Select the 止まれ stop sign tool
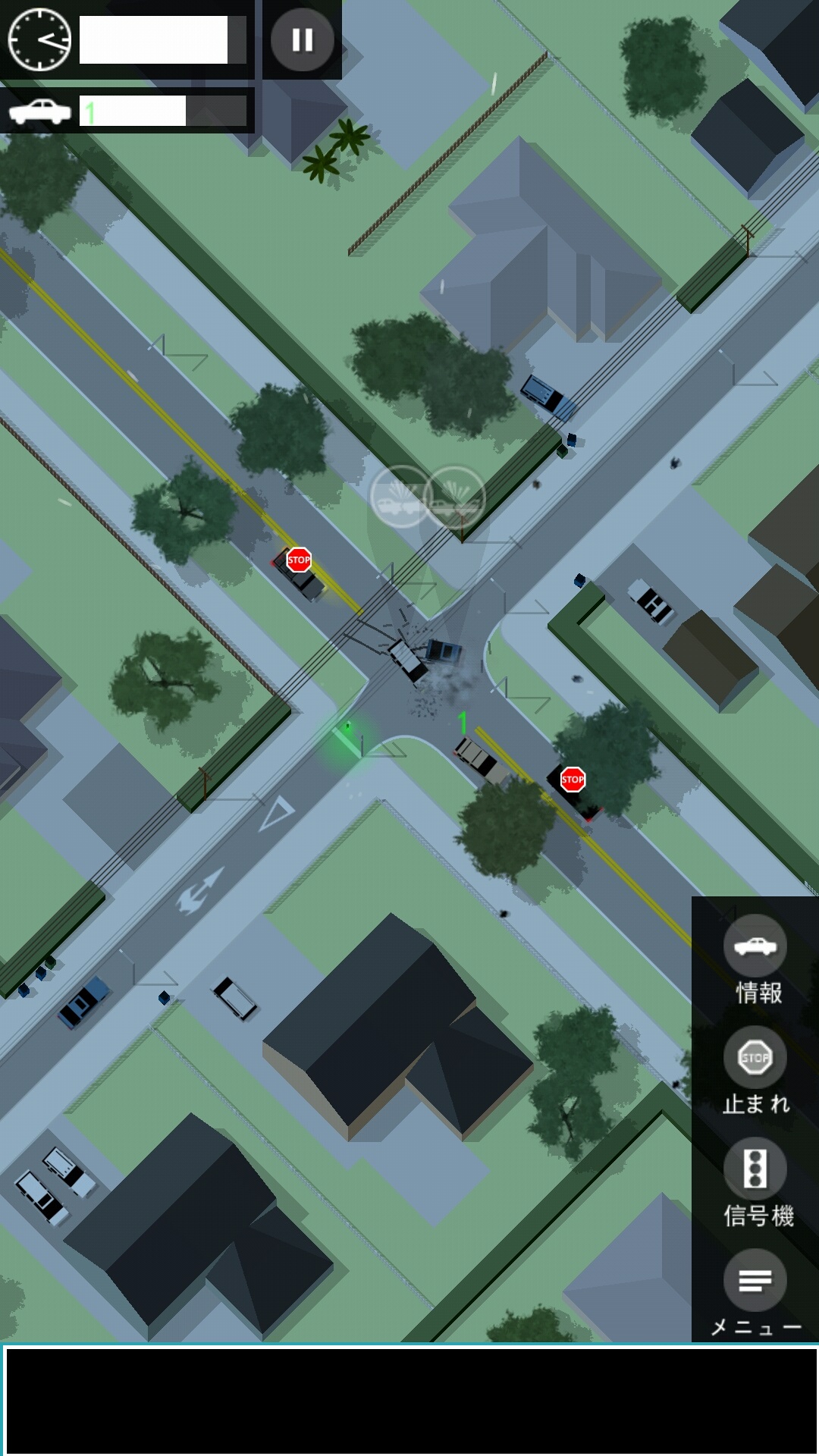819x1456 pixels. coord(755,1057)
